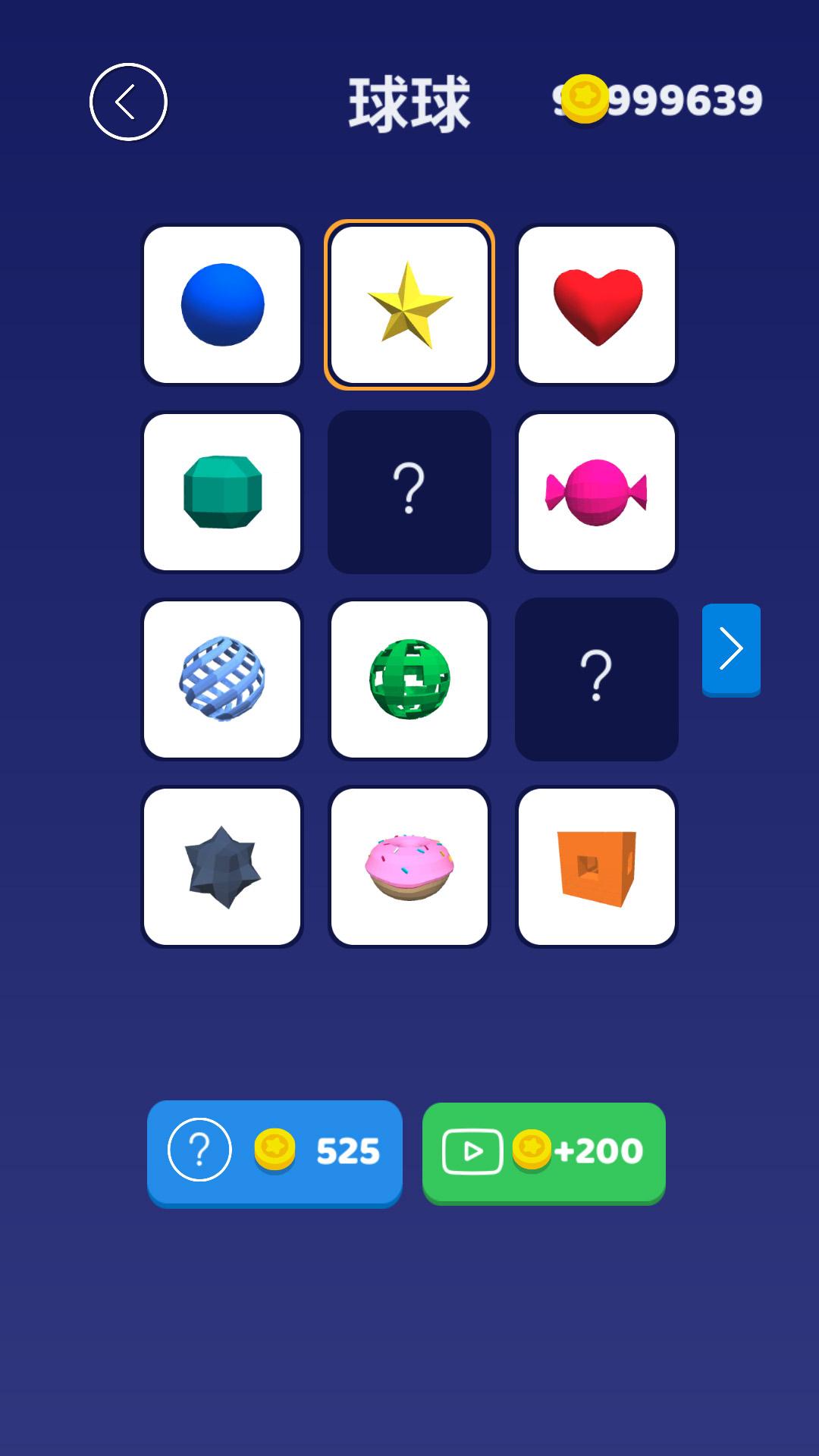Screen dimensions: 819x1456
Task: Select the gray spiky star skin
Action: pos(222,867)
